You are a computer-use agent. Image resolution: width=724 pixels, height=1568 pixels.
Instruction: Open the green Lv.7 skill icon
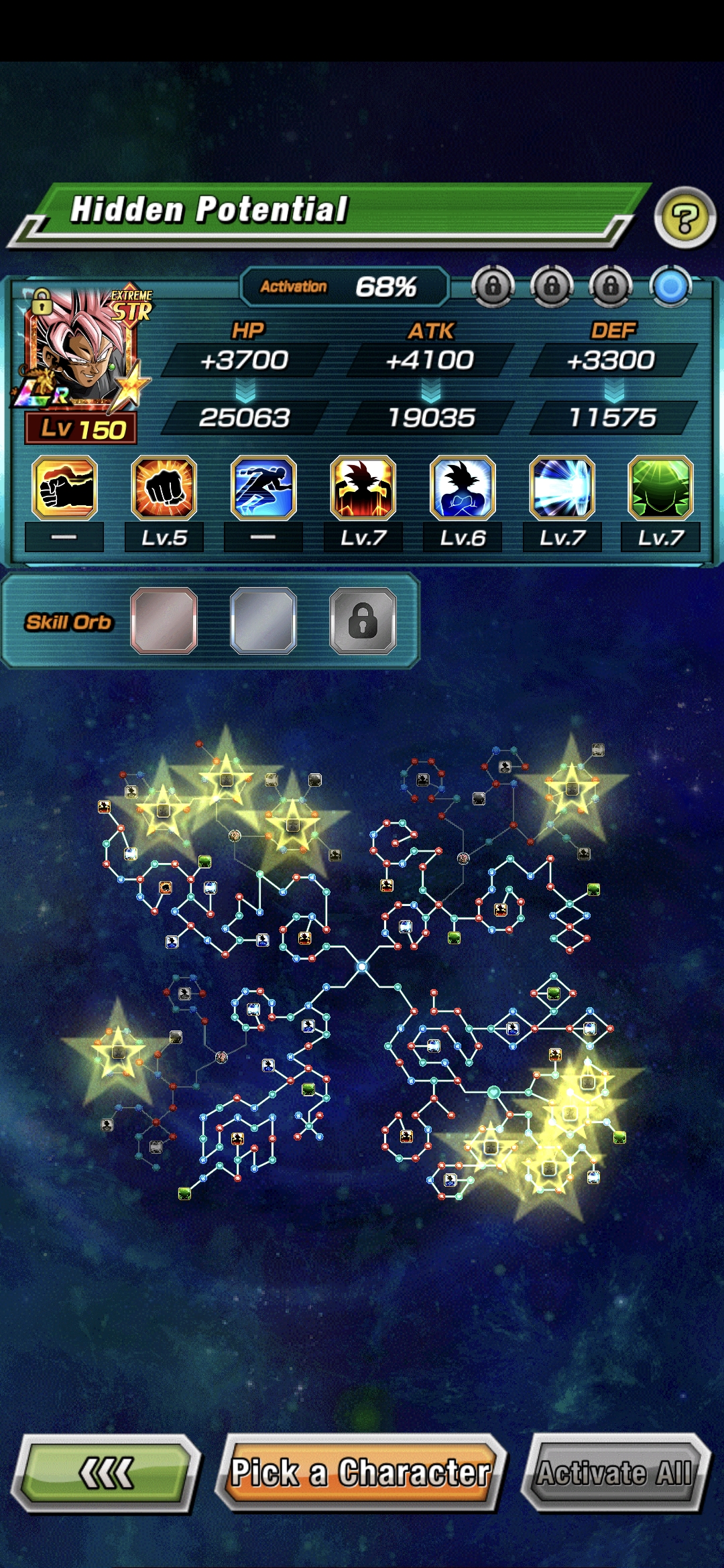coord(660,488)
